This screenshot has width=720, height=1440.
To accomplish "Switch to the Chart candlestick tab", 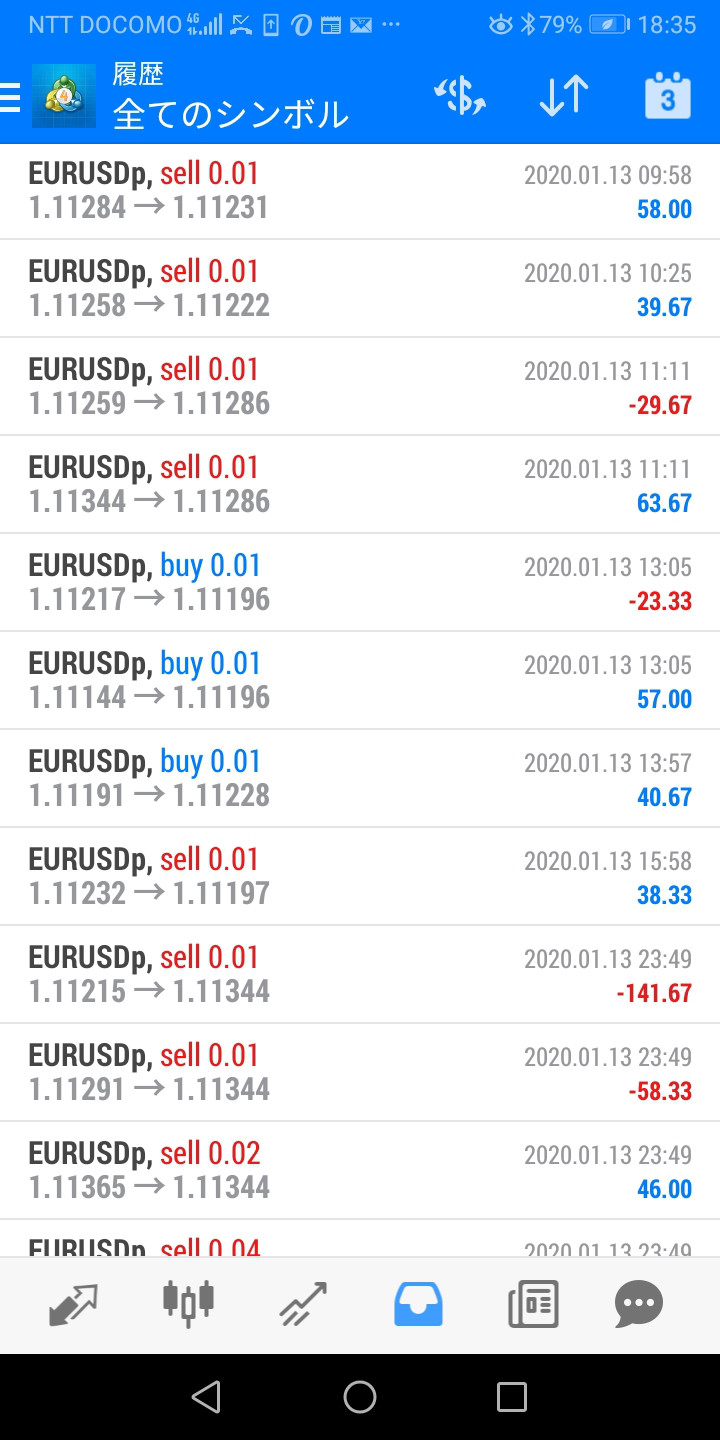I will click(x=188, y=1304).
